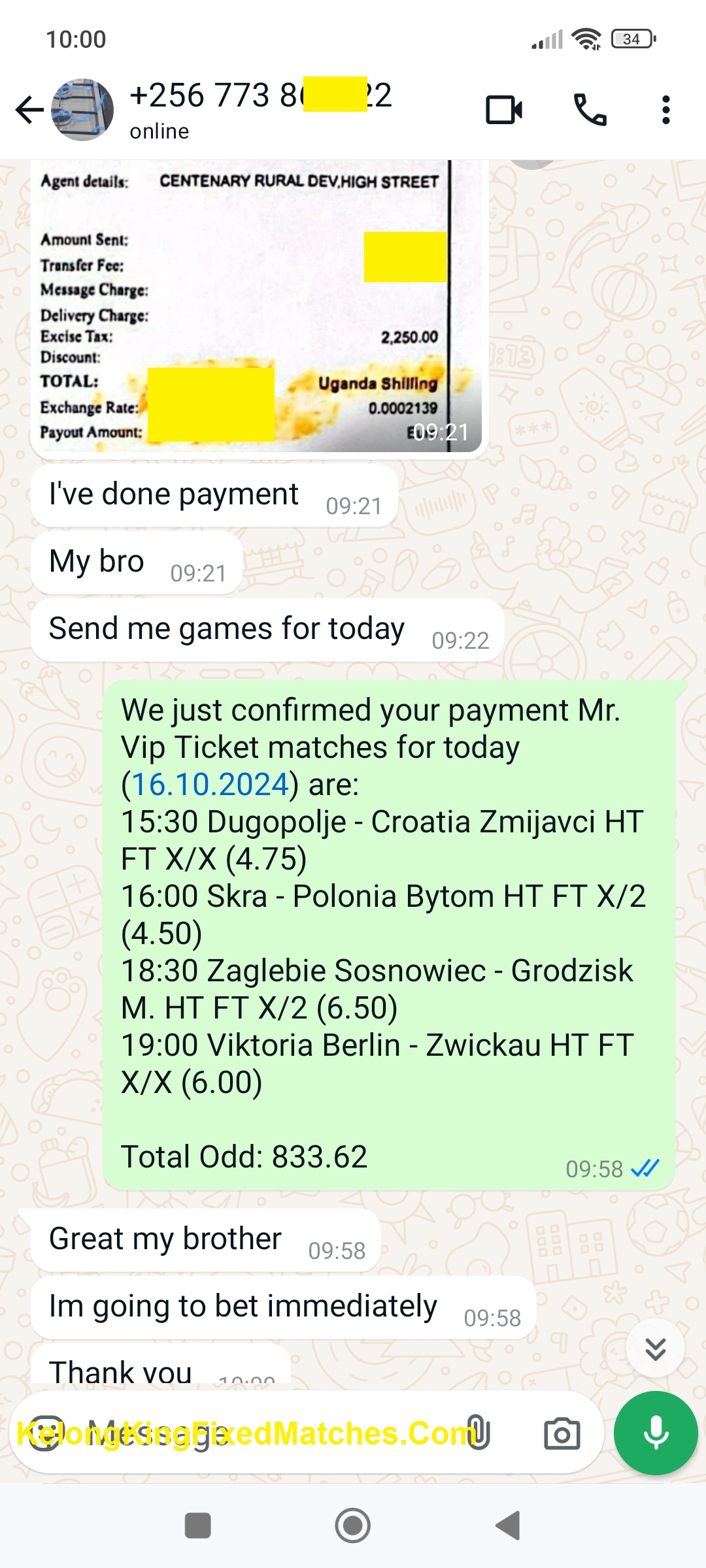Start a voice call with this contact
706x1568 pixels.
[590, 110]
